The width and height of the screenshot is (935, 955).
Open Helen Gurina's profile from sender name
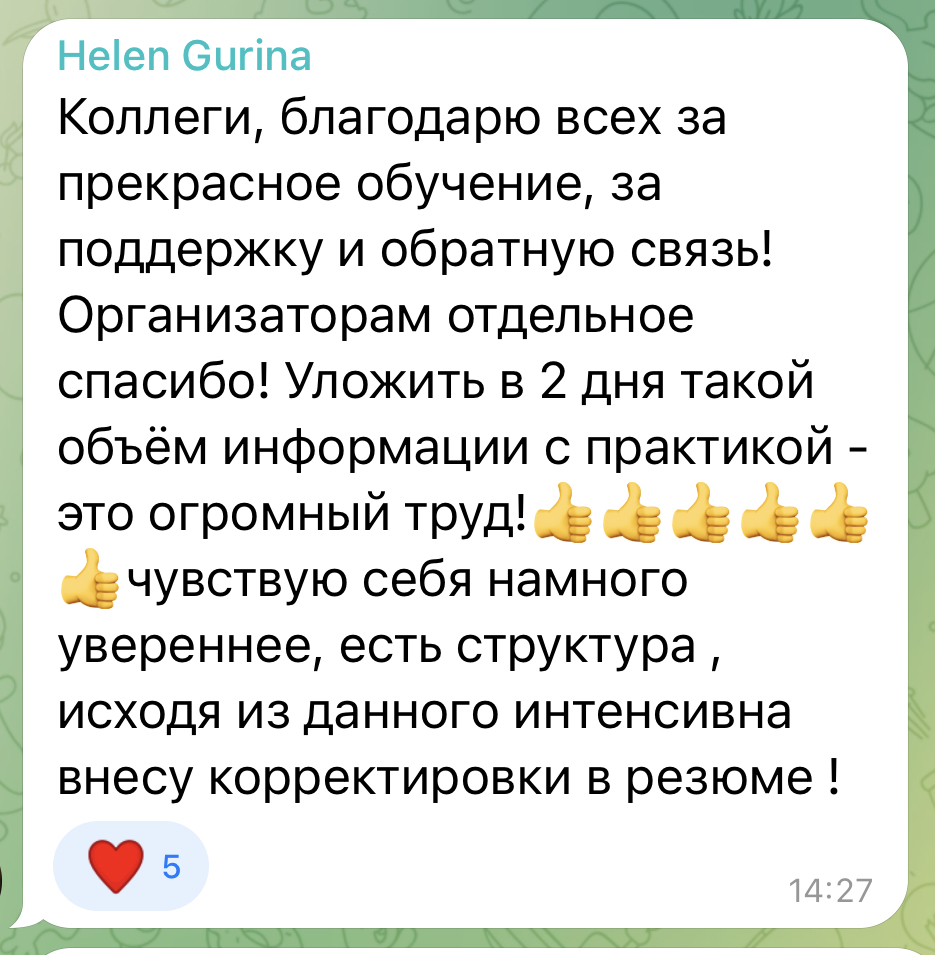[185, 57]
